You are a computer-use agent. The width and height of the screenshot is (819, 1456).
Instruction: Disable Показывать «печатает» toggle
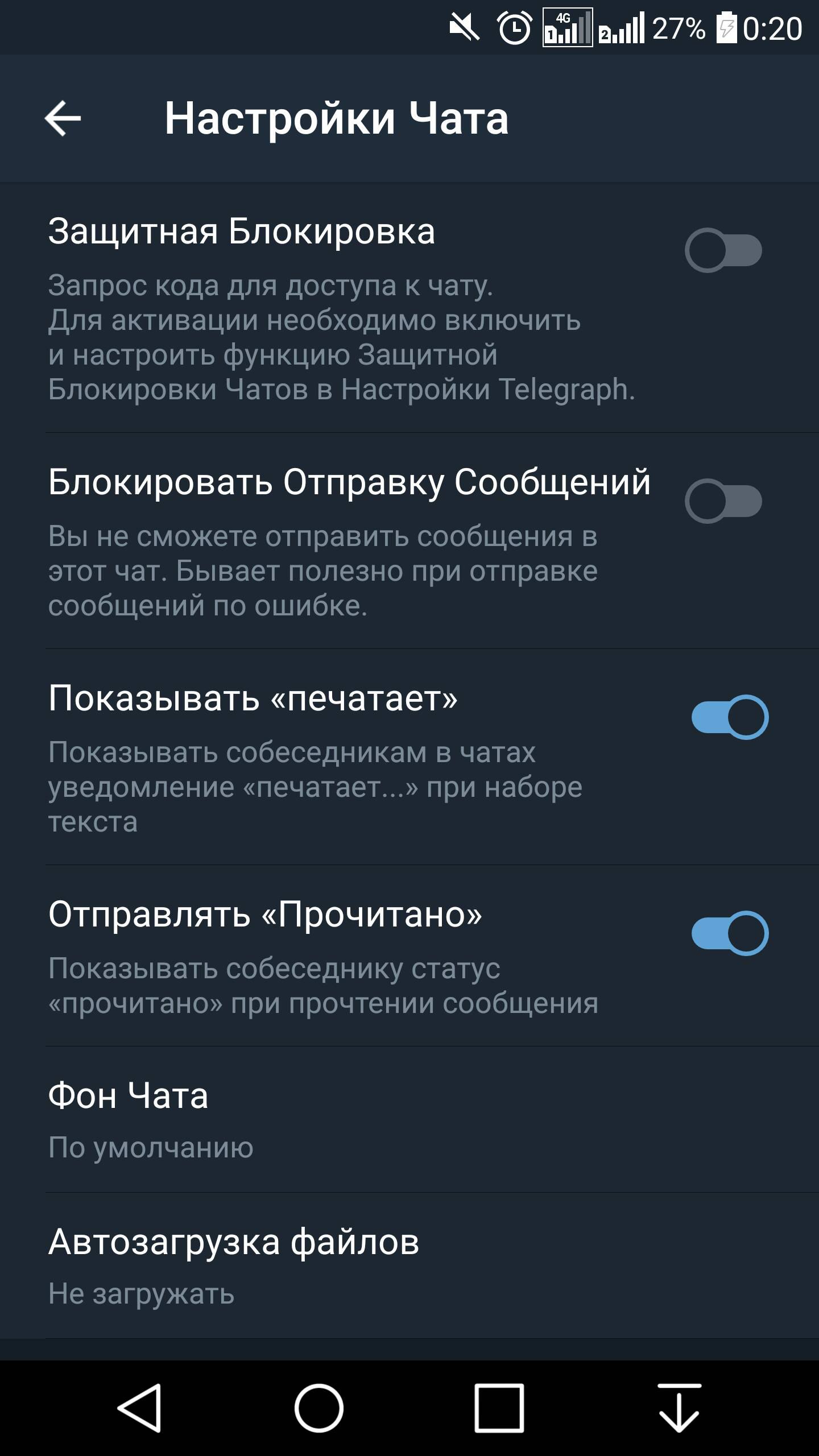730,717
